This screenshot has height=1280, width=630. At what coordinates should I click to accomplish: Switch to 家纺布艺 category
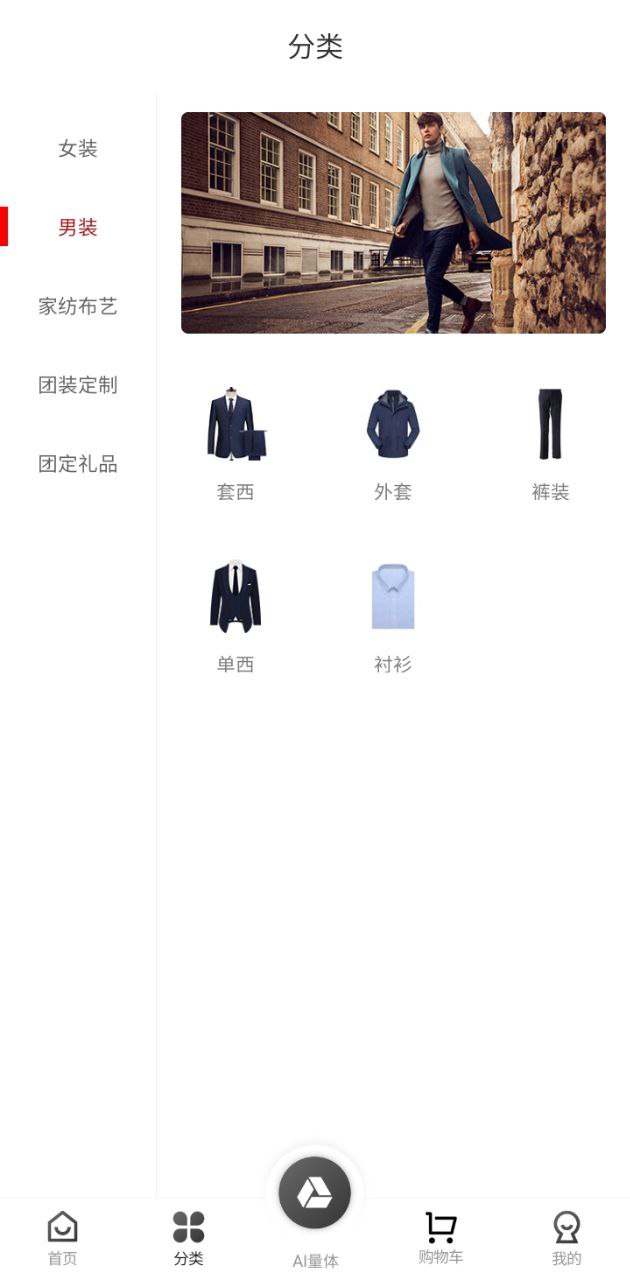pos(78,306)
